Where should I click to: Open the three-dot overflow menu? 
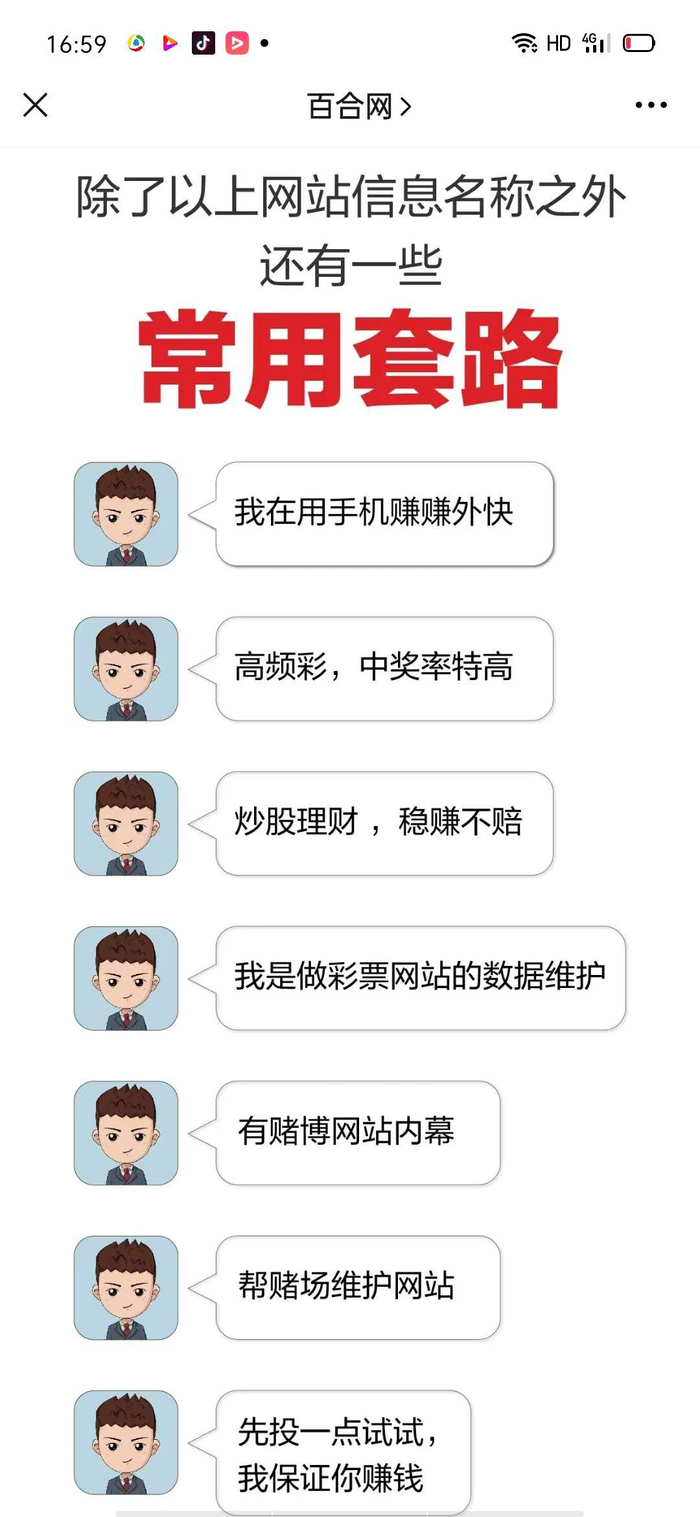pos(650,105)
